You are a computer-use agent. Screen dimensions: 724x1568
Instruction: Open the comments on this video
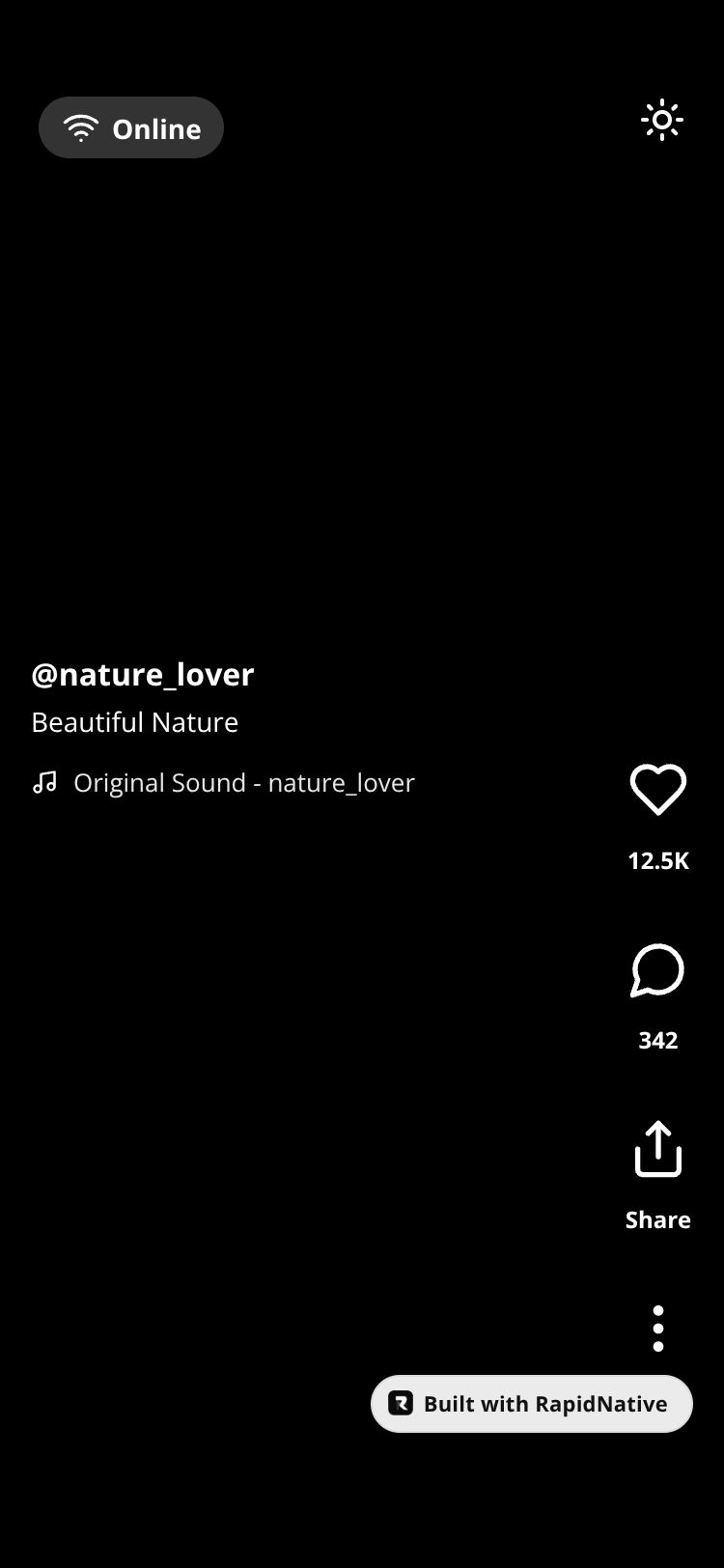pyautogui.click(x=658, y=970)
